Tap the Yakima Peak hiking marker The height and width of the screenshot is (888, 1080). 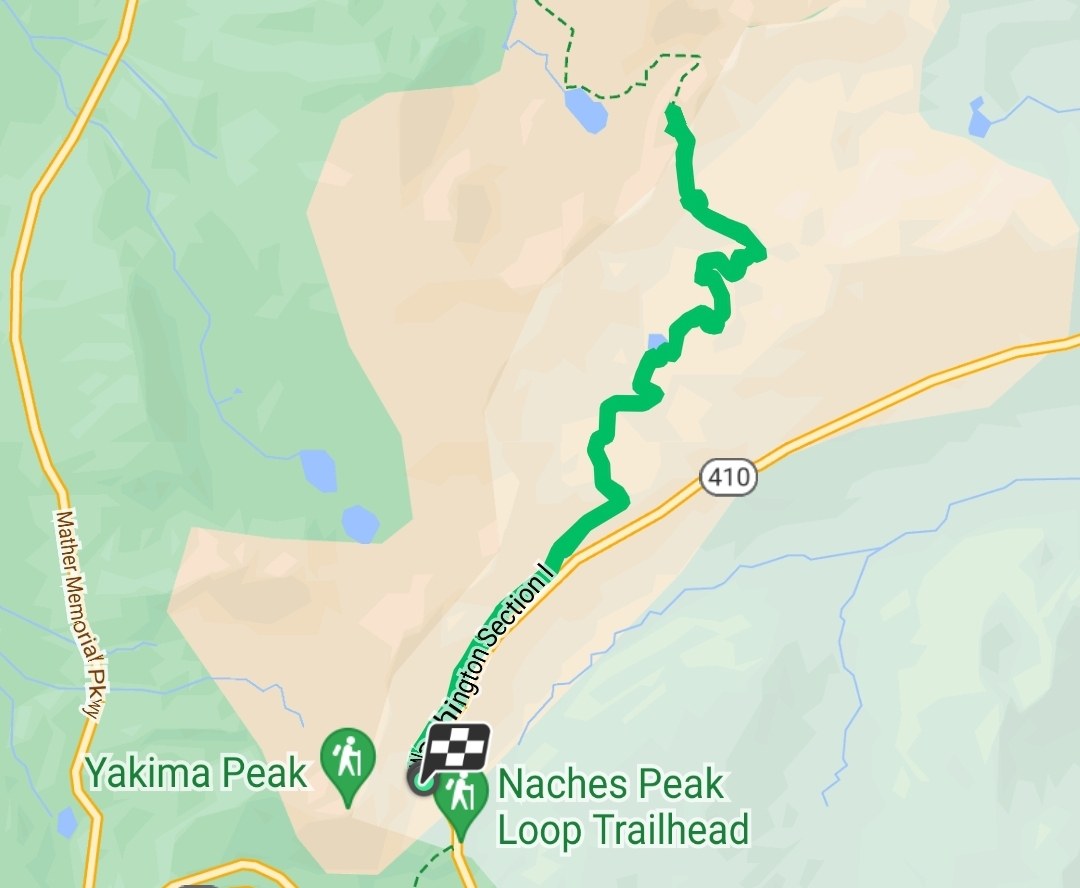(347, 762)
